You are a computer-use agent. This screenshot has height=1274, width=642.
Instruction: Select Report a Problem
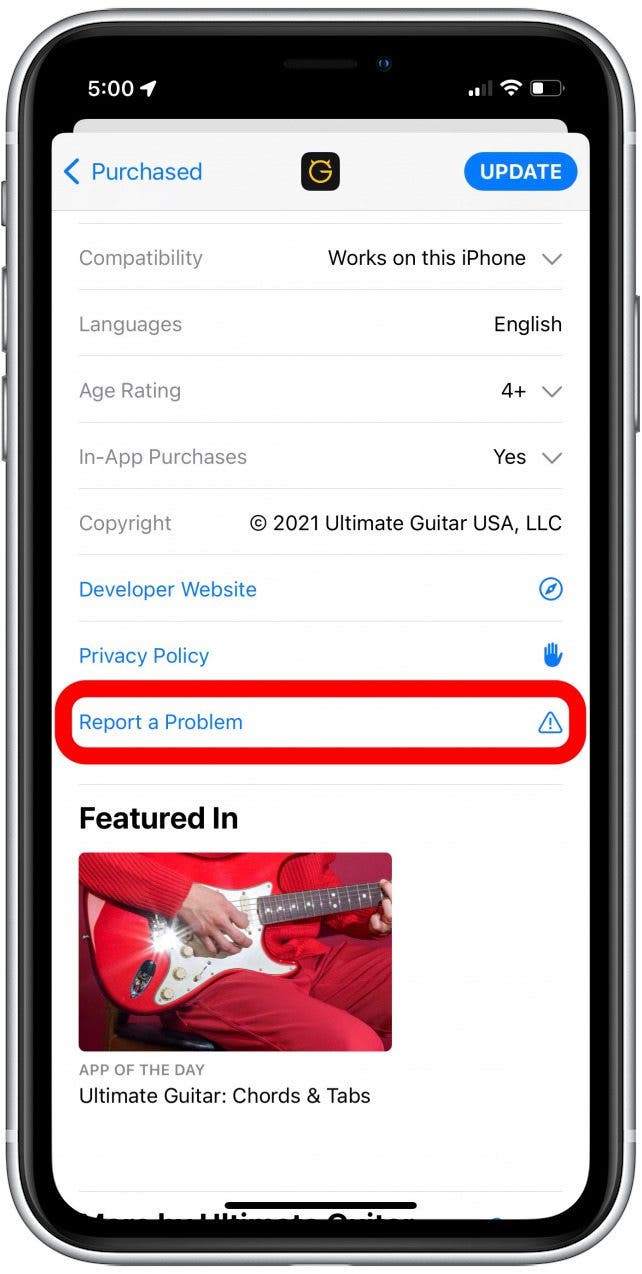161,722
